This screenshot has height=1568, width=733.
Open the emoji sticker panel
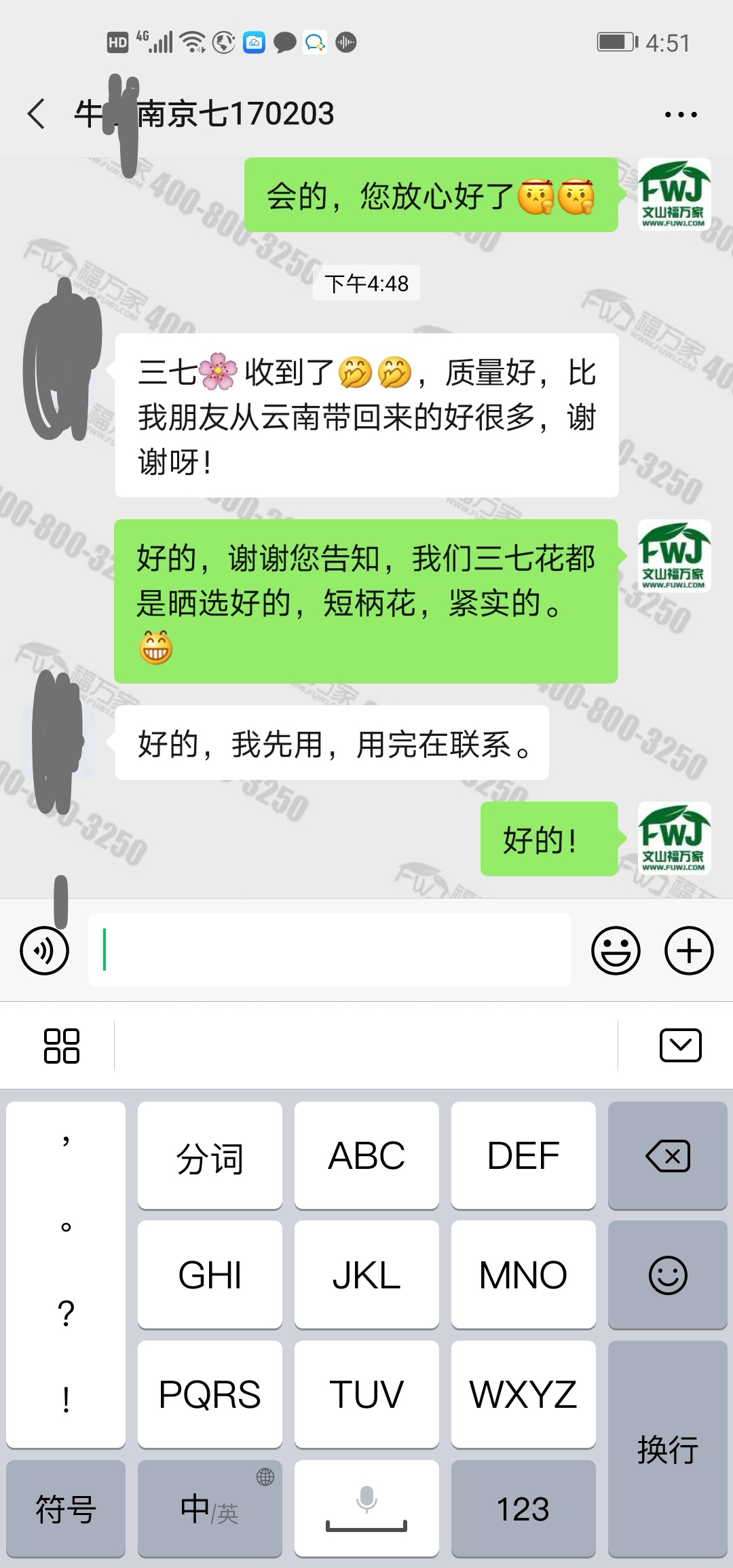pyautogui.click(x=616, y=950)
